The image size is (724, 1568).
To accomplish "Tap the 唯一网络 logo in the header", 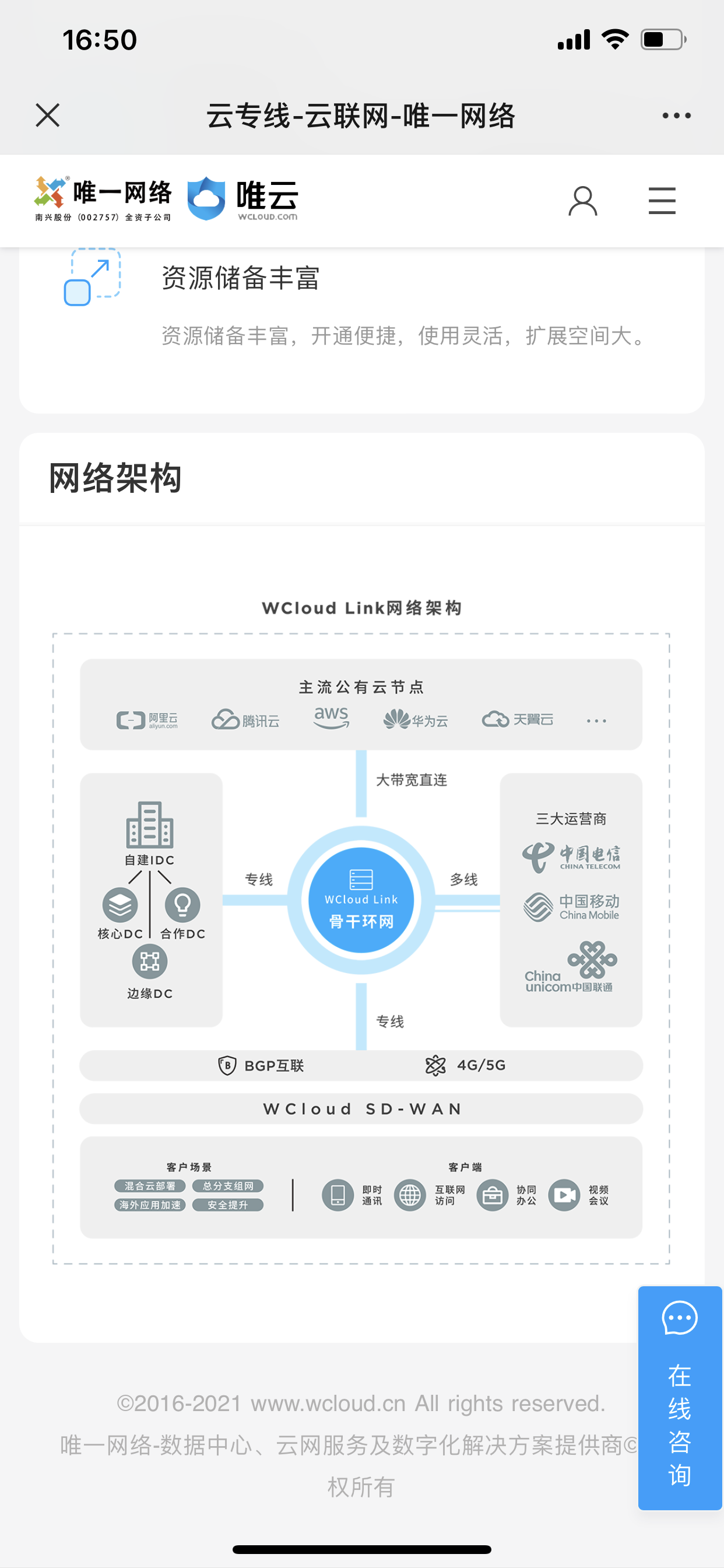I will coord(103,199).
